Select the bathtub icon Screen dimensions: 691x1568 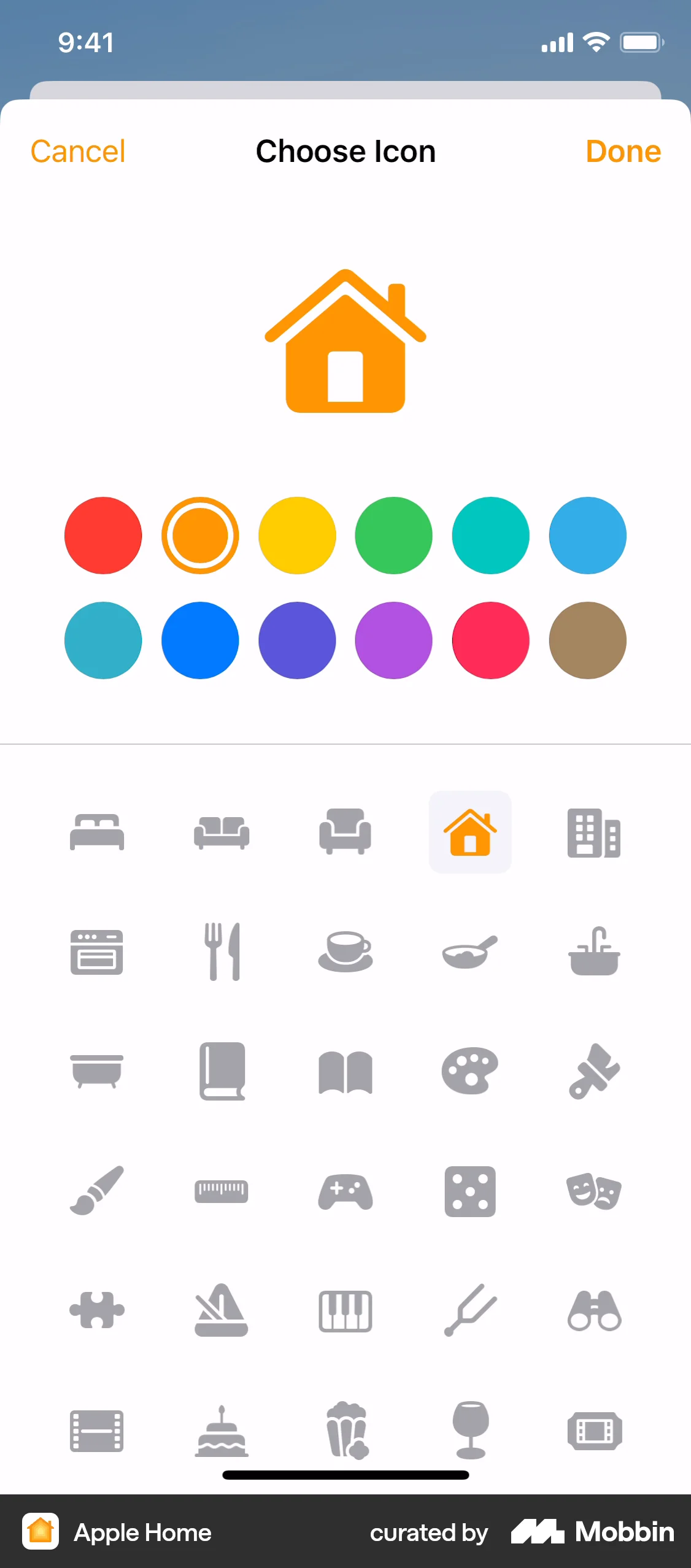(x=98, y=1070)
